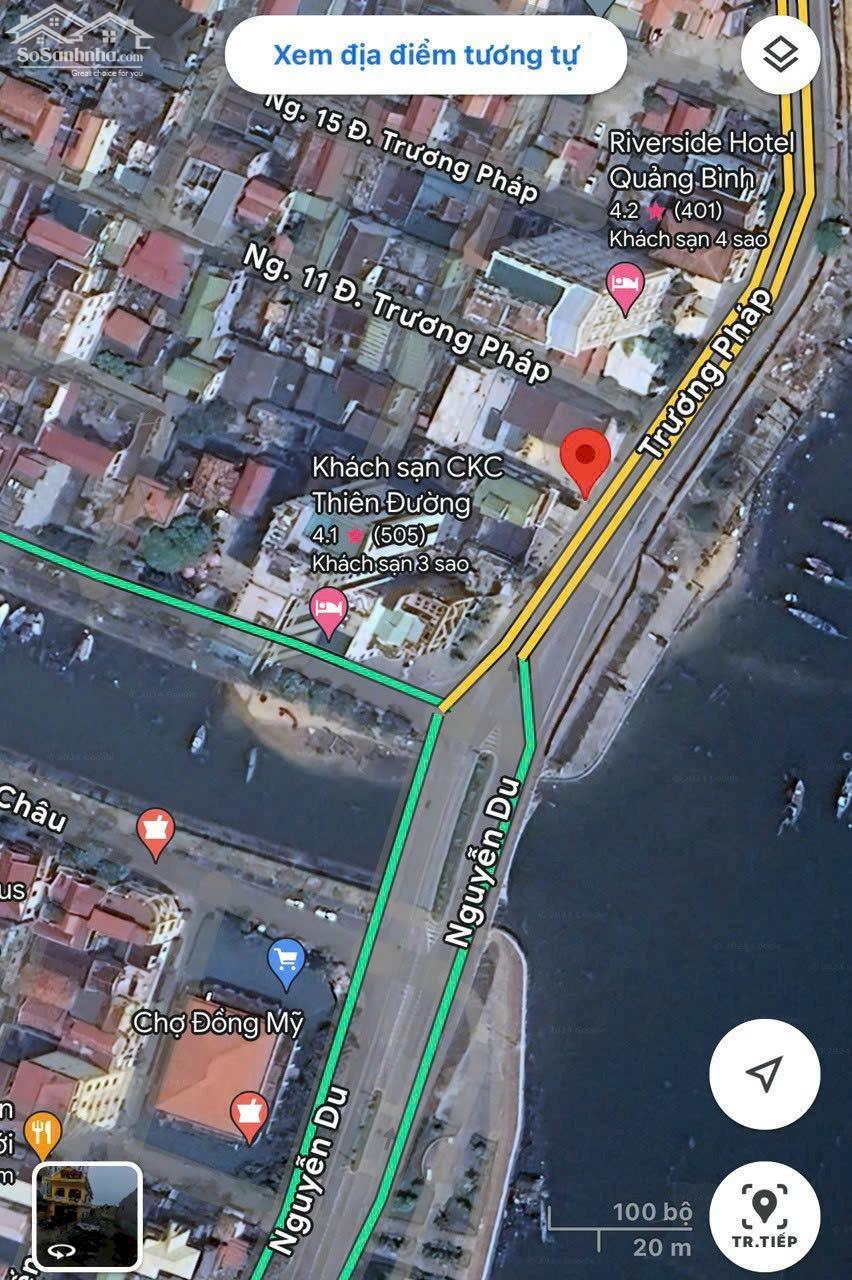Center map on my location
This screenshot has height=1280, width=852.
[x=764, y=1074]
